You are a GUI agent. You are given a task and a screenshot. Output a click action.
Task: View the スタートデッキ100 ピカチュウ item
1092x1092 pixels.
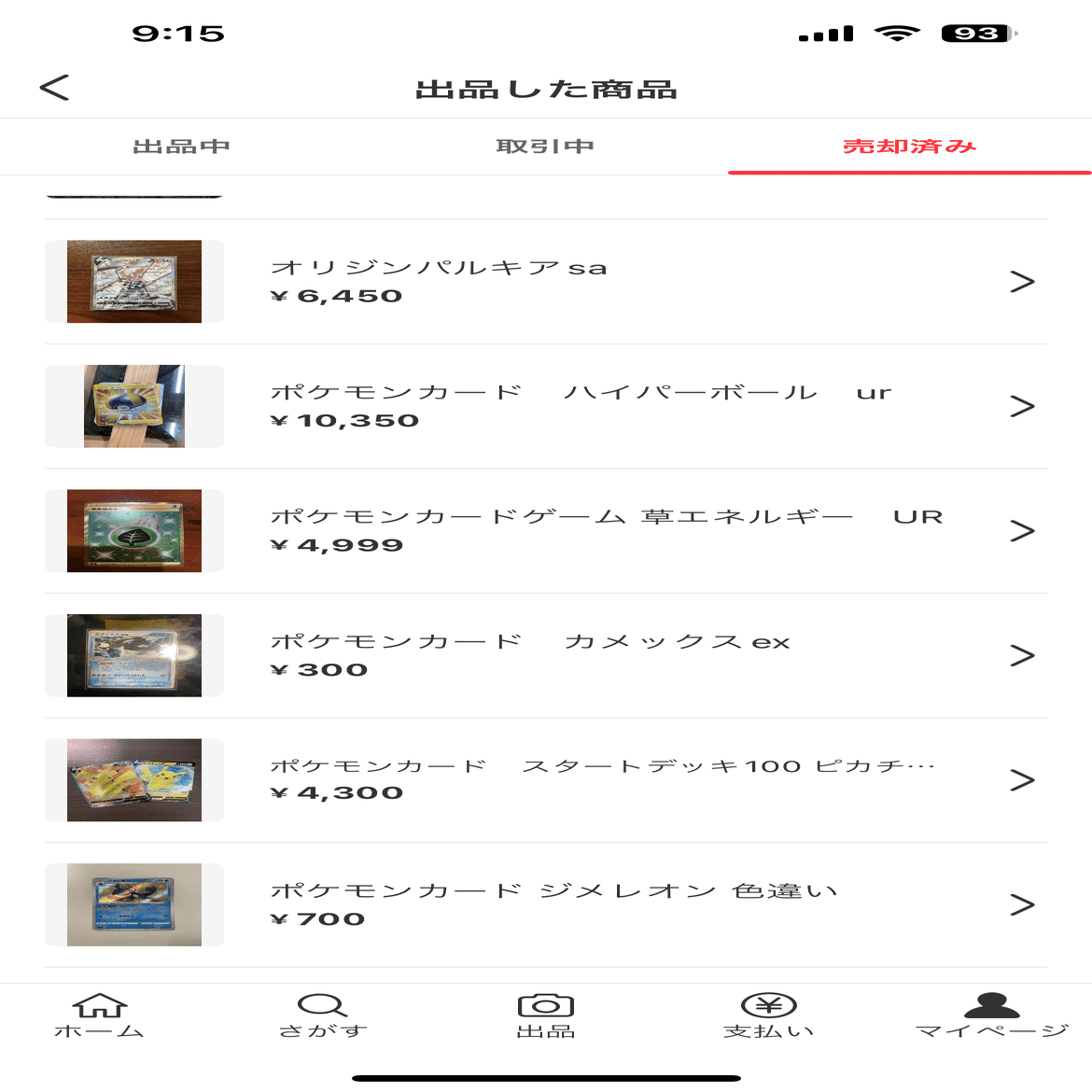pyautogui.click(x=545, y=780)
